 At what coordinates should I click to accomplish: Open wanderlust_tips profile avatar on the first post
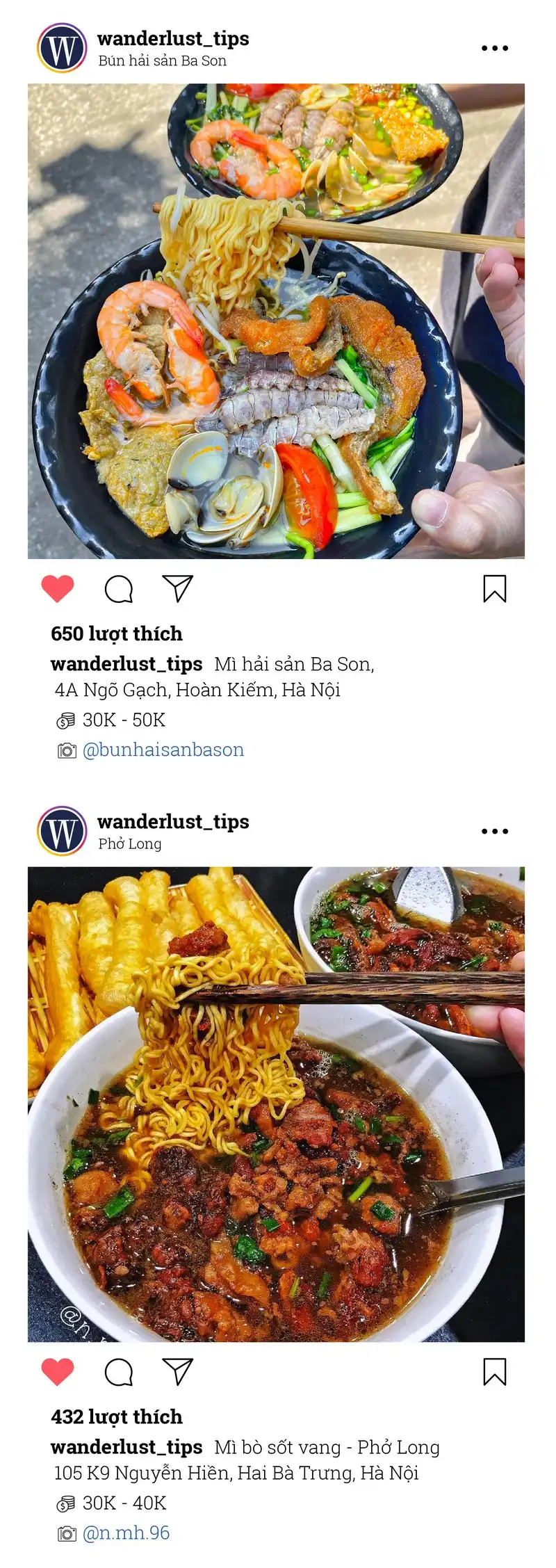tap(62, 48)
